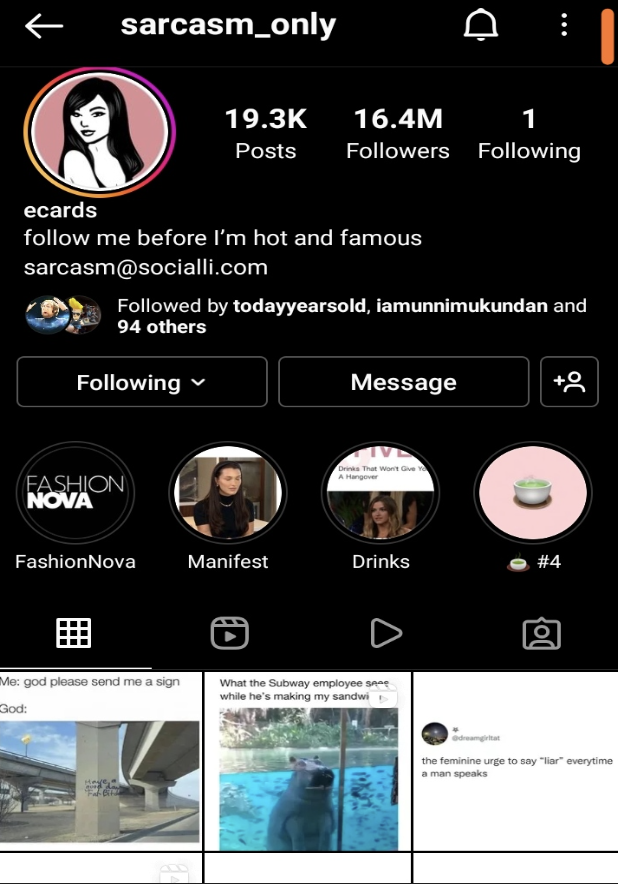Open the 'god please send me a sign' post

pyautogui.click(x=100, y=760)
